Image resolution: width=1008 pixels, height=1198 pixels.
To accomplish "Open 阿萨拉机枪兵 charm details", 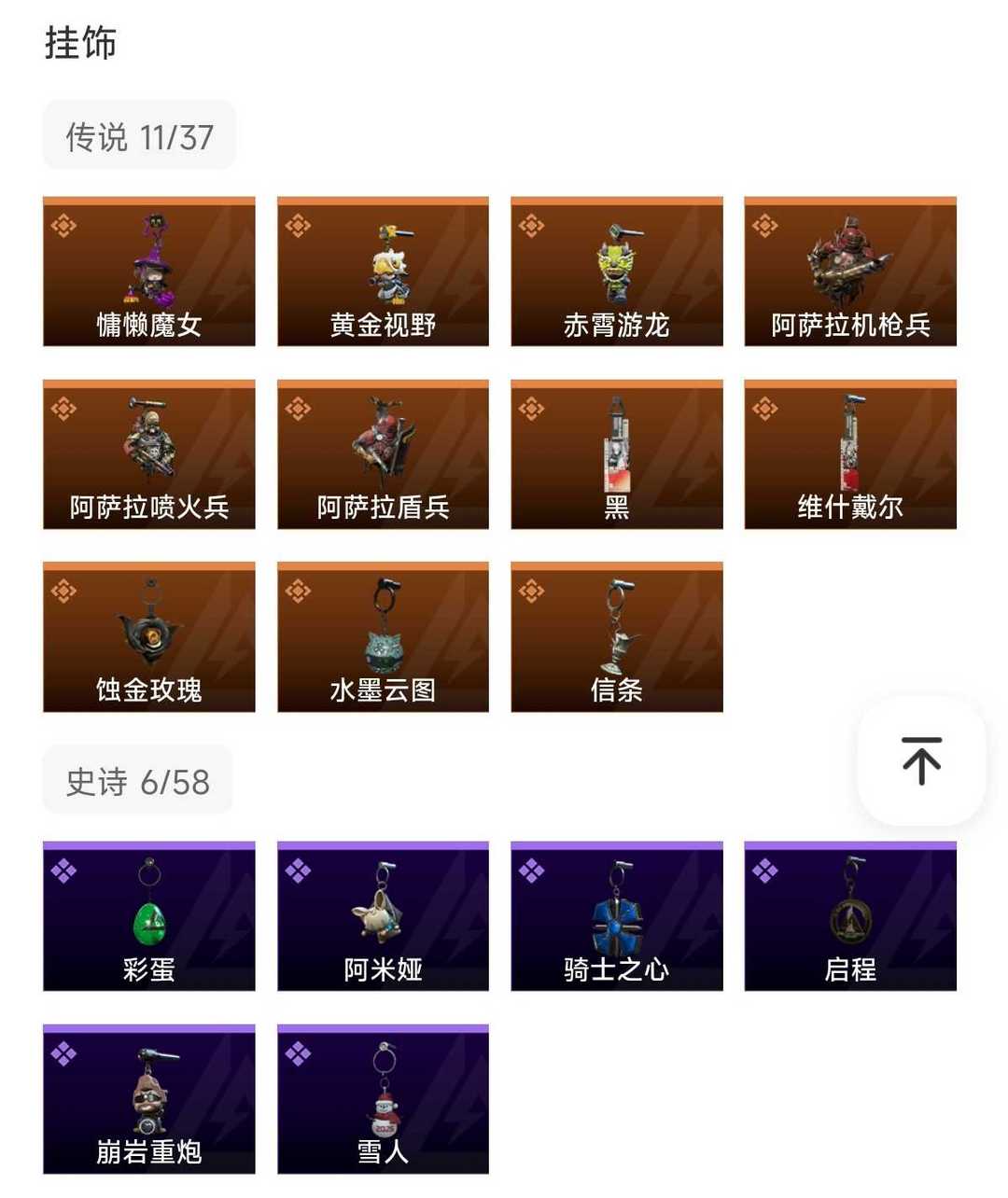I will pos(850,272).
